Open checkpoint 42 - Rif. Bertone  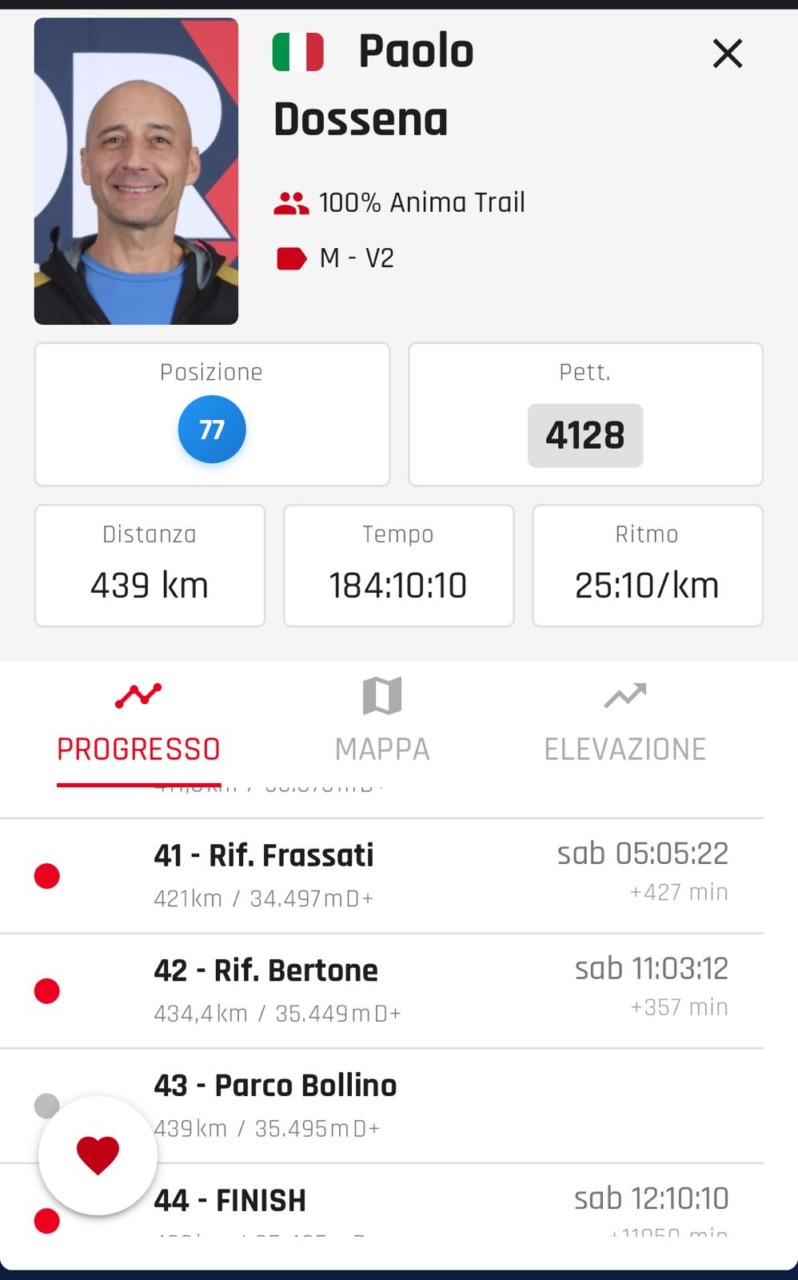(x=400, y=990)
